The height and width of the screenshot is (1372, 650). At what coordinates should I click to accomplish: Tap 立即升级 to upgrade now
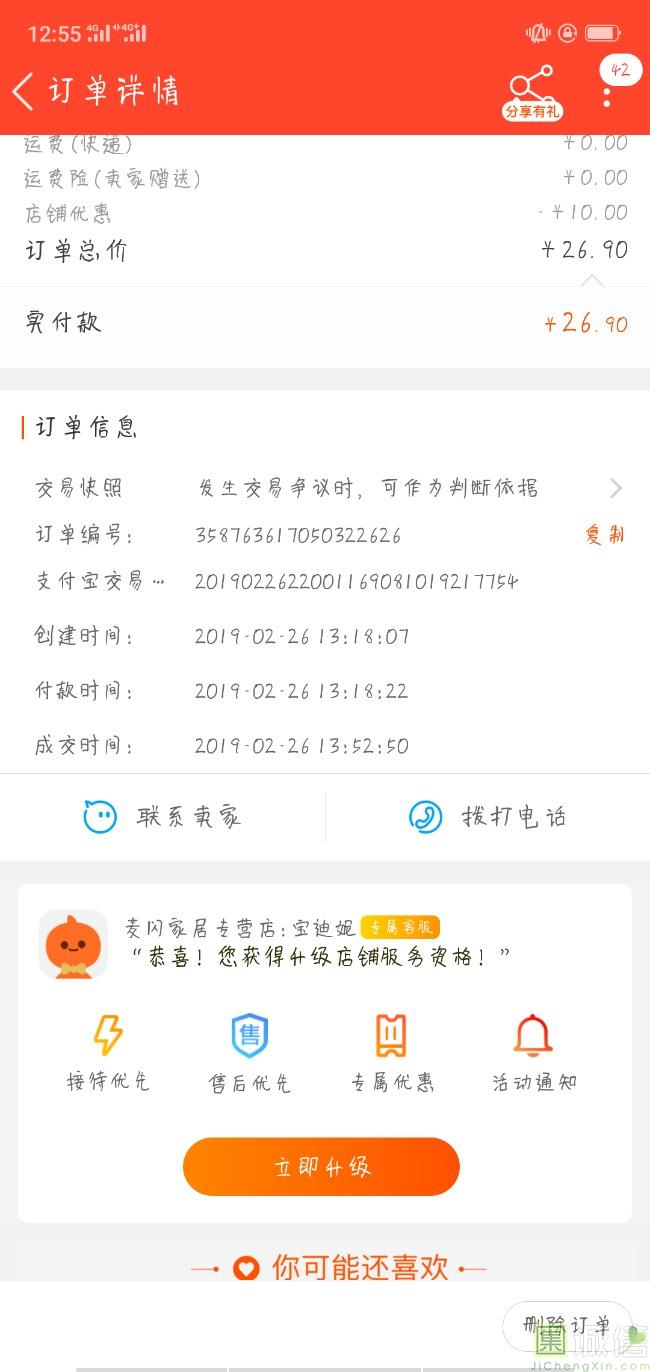(x=321, y=1167)
